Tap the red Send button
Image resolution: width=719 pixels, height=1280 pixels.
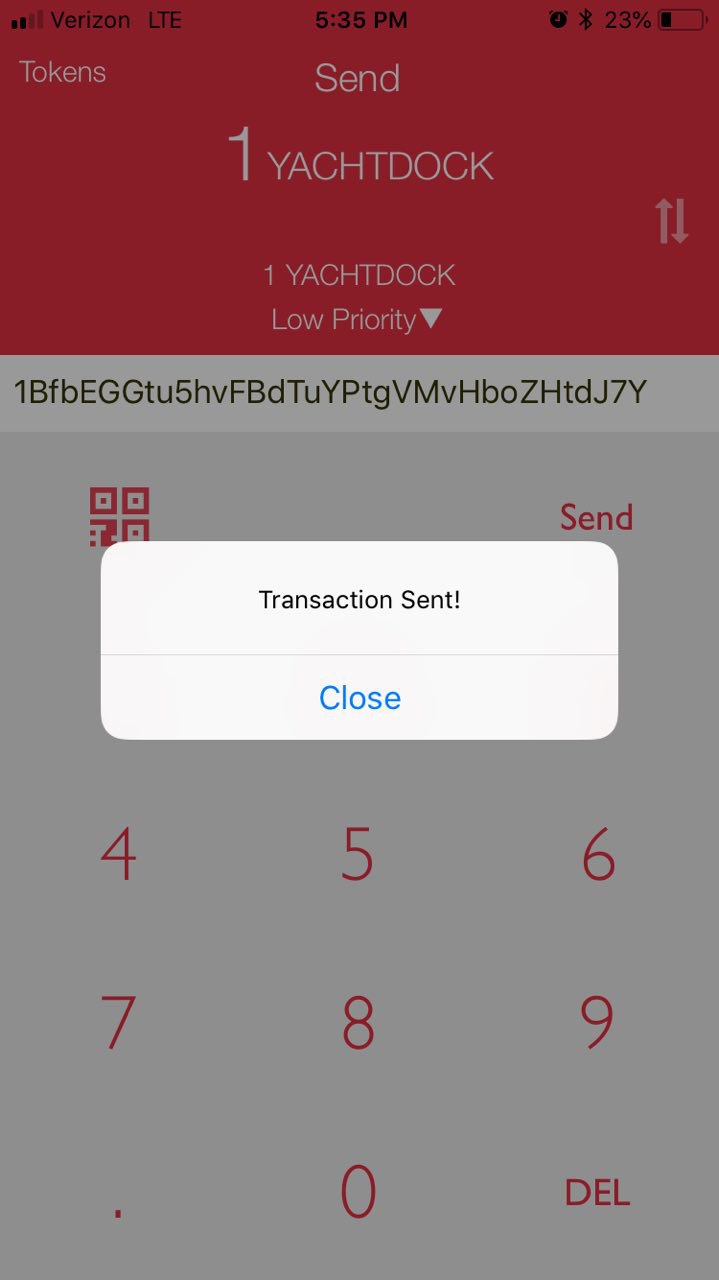point(596,517)
